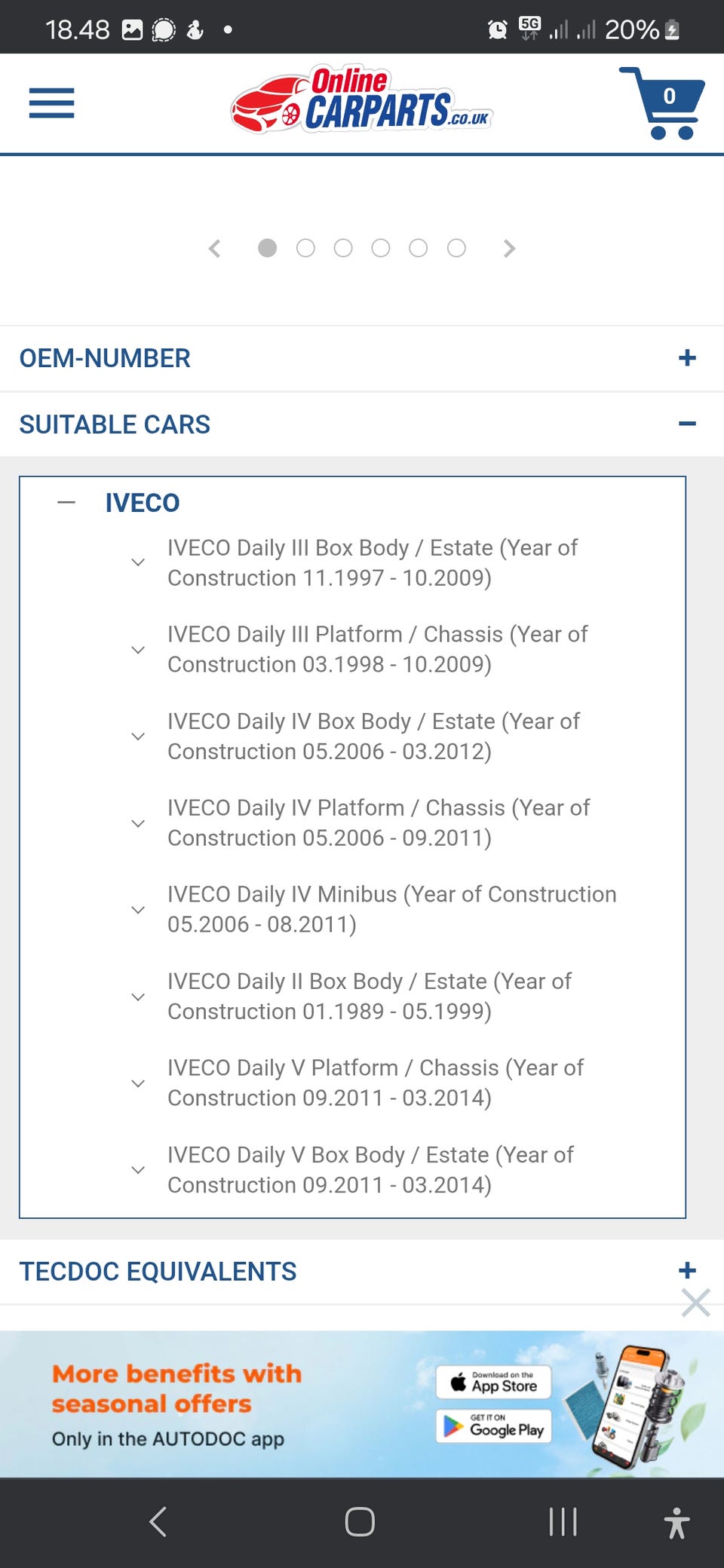Screen dimensions: 724x1568
Task: Show next carousel slide
Action: [509, 249]
